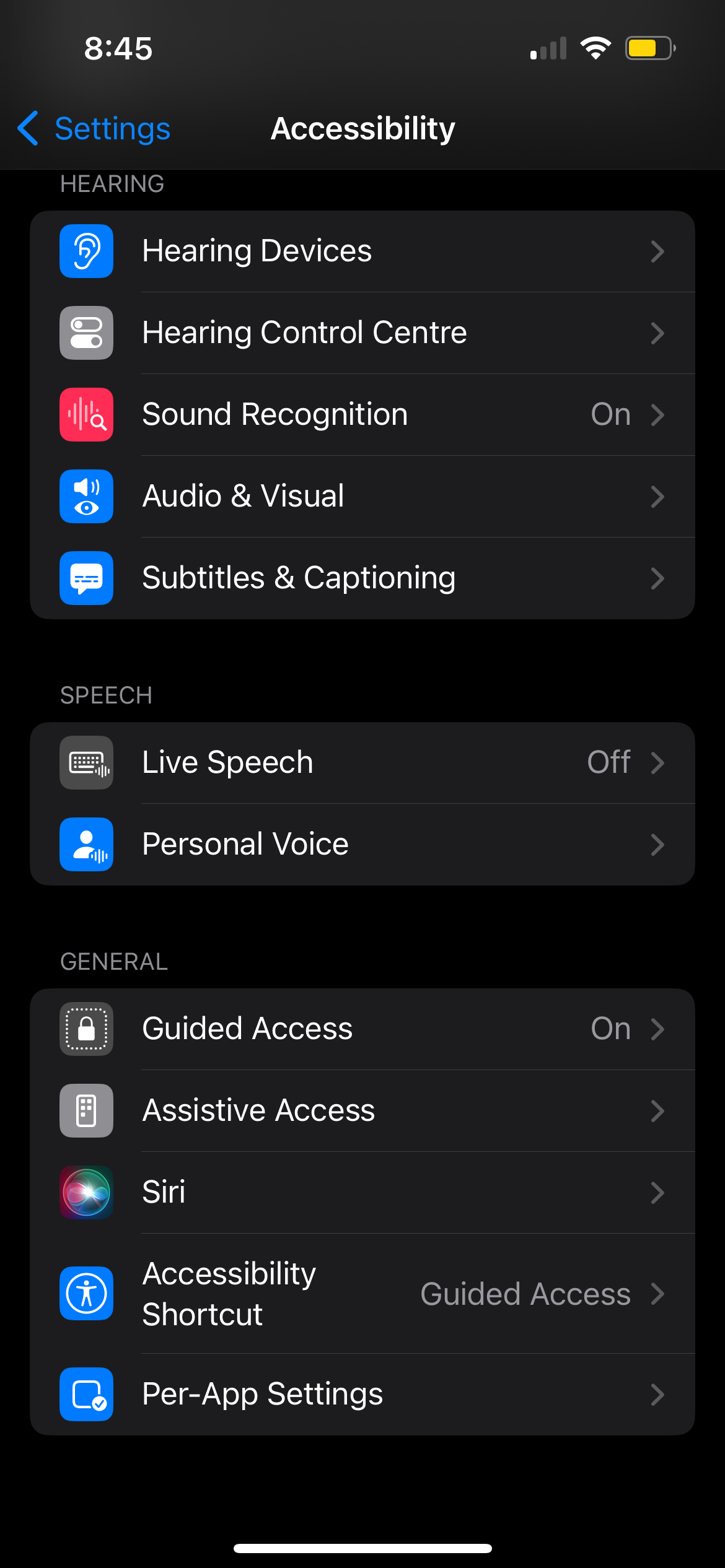Screen dimensions: 725x1568
Task: Open Assistive Access
Action: [362, 1110]
